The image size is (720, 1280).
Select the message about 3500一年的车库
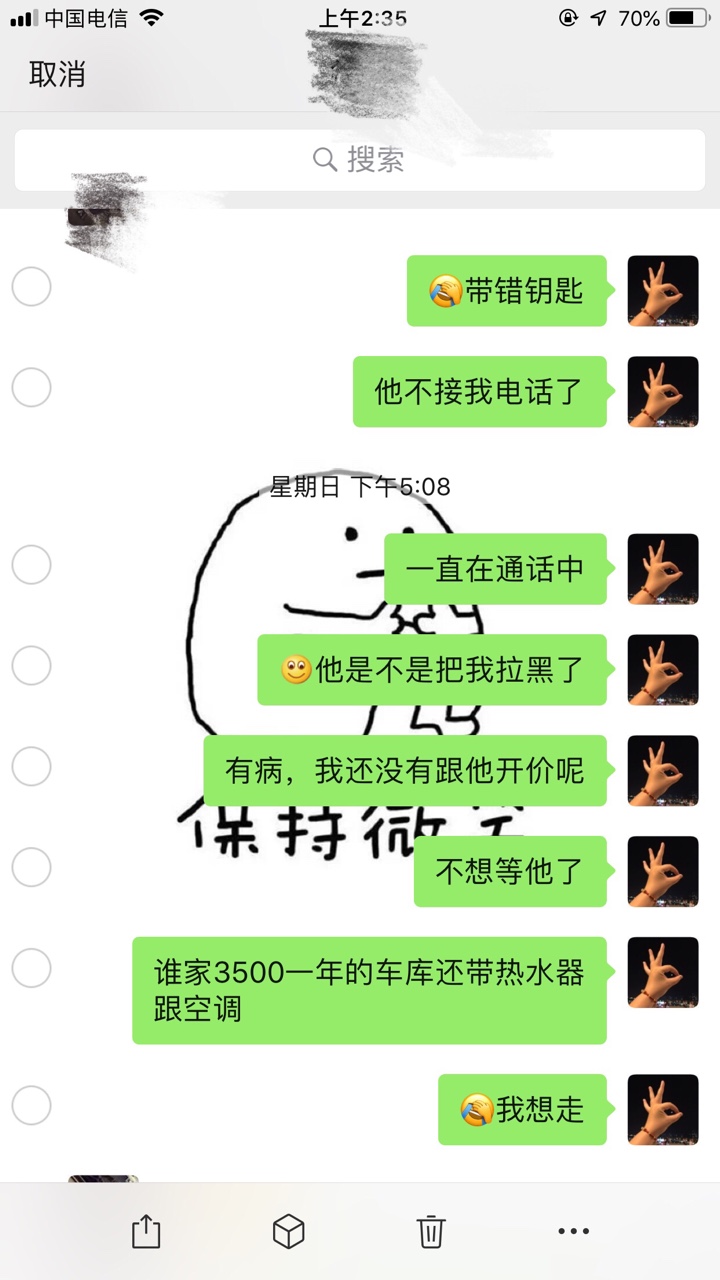point(31,968)
